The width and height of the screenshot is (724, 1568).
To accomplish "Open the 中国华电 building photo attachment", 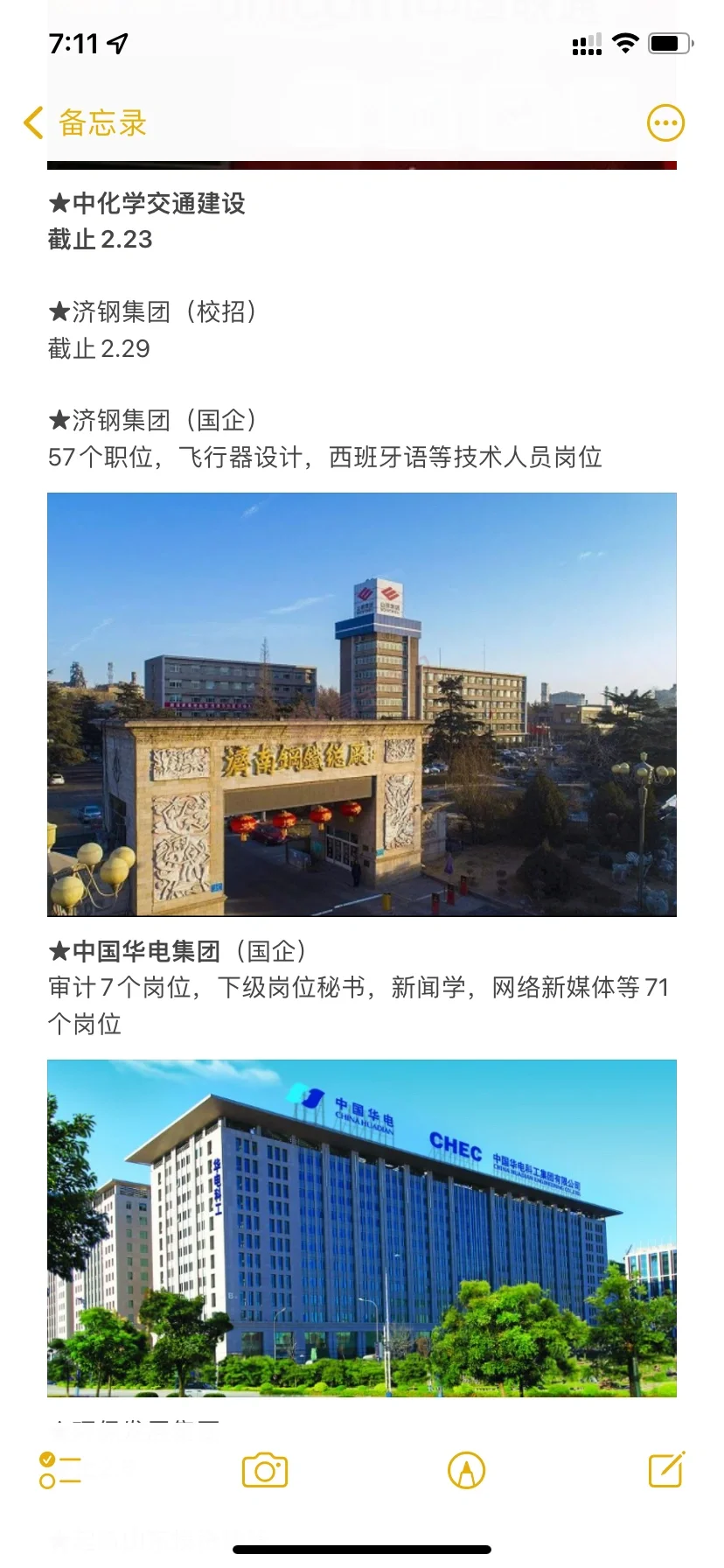I will pyautogui.click(x=362, y=1228).
